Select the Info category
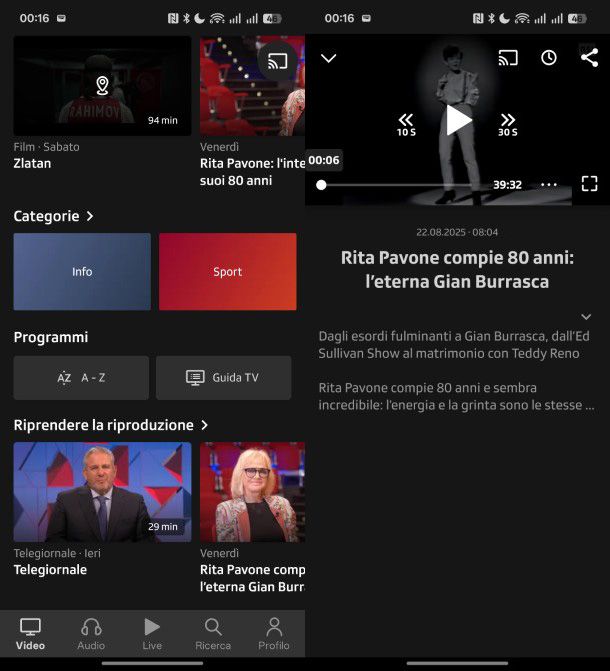 pyautogui.click(x=82, y=271)
